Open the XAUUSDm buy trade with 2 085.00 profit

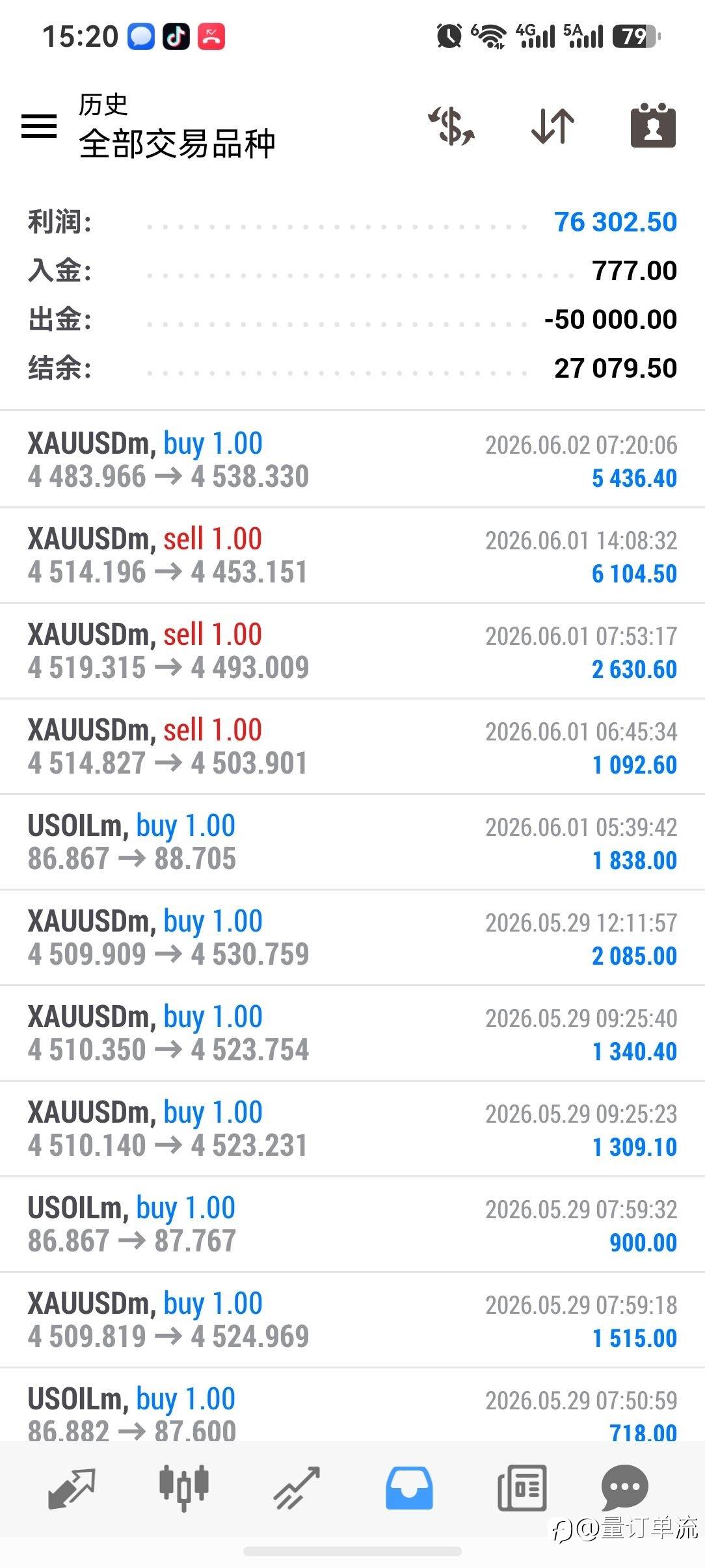click(x=352, y=937)
